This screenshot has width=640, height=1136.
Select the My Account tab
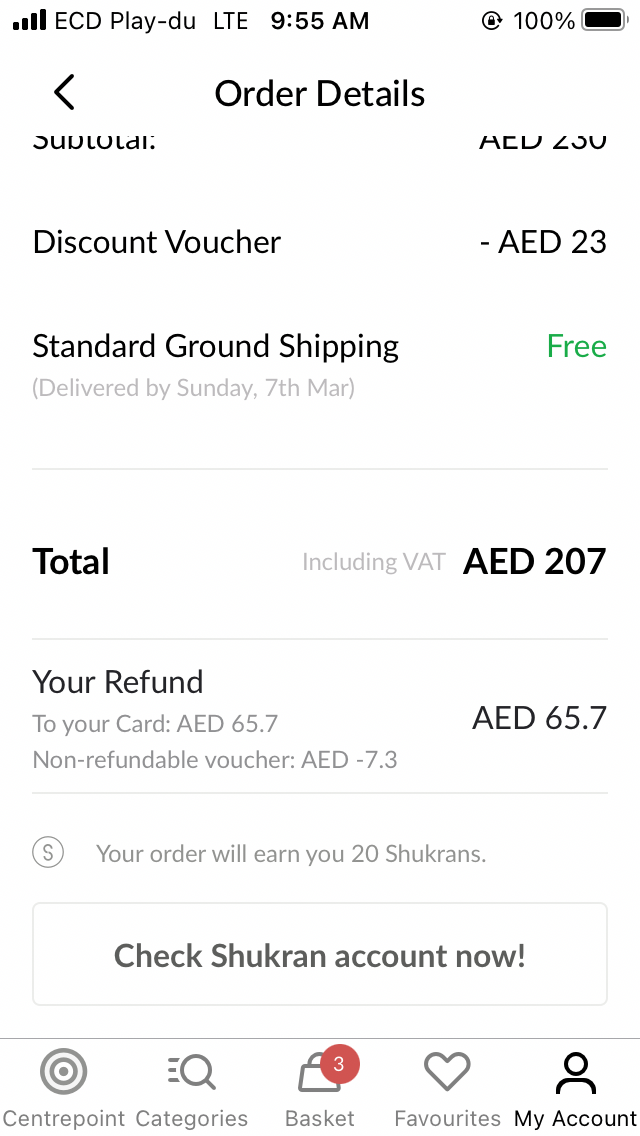click(575, 1088)
